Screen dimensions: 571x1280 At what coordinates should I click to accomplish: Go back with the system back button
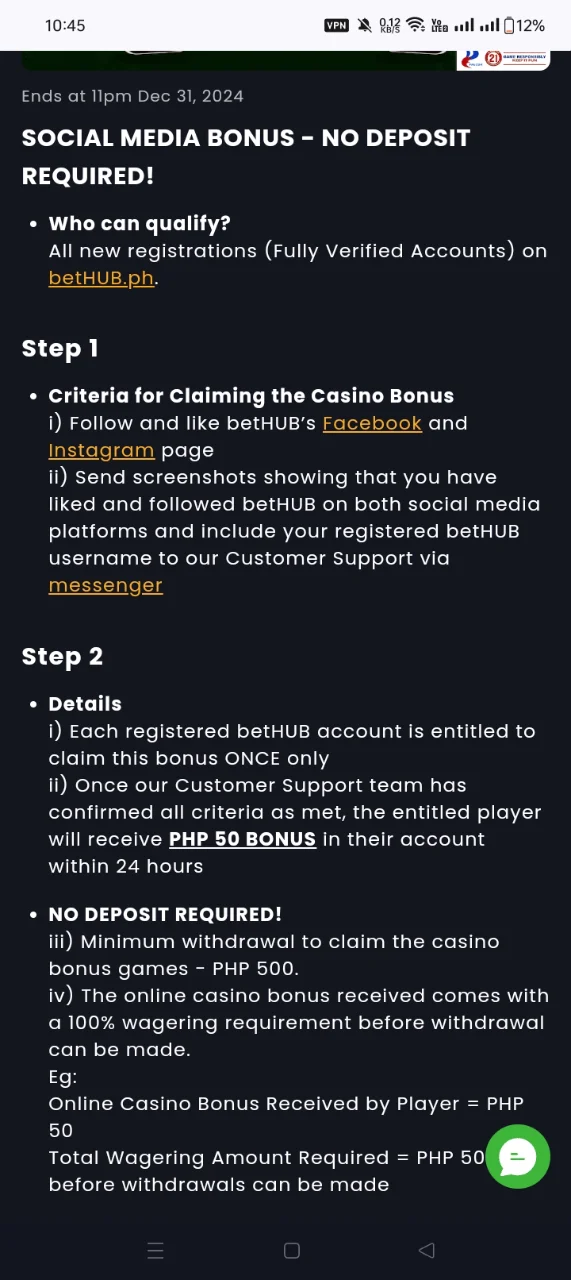pos(427,1250)
